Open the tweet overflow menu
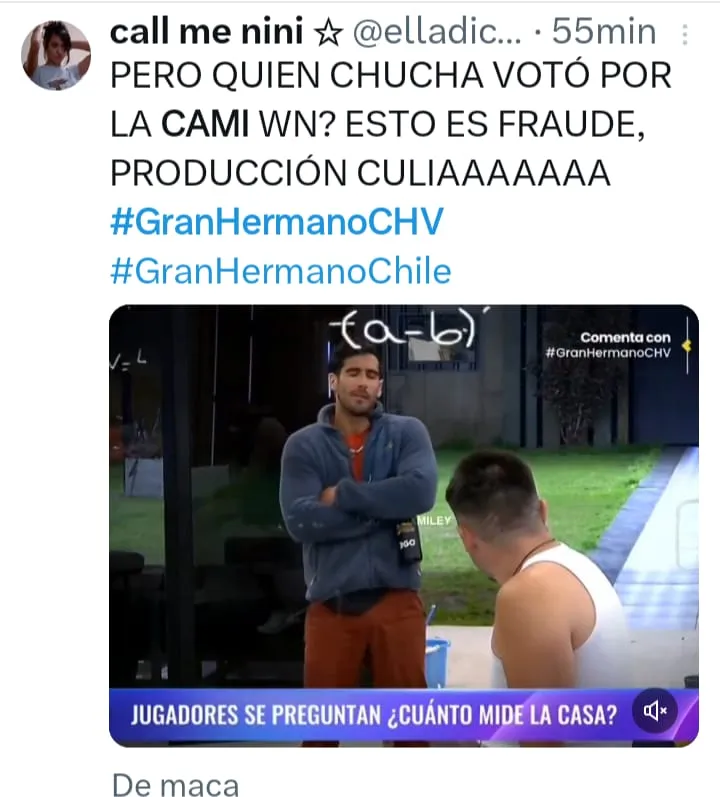Screen dimensions: 720x797 click(685, 35)
